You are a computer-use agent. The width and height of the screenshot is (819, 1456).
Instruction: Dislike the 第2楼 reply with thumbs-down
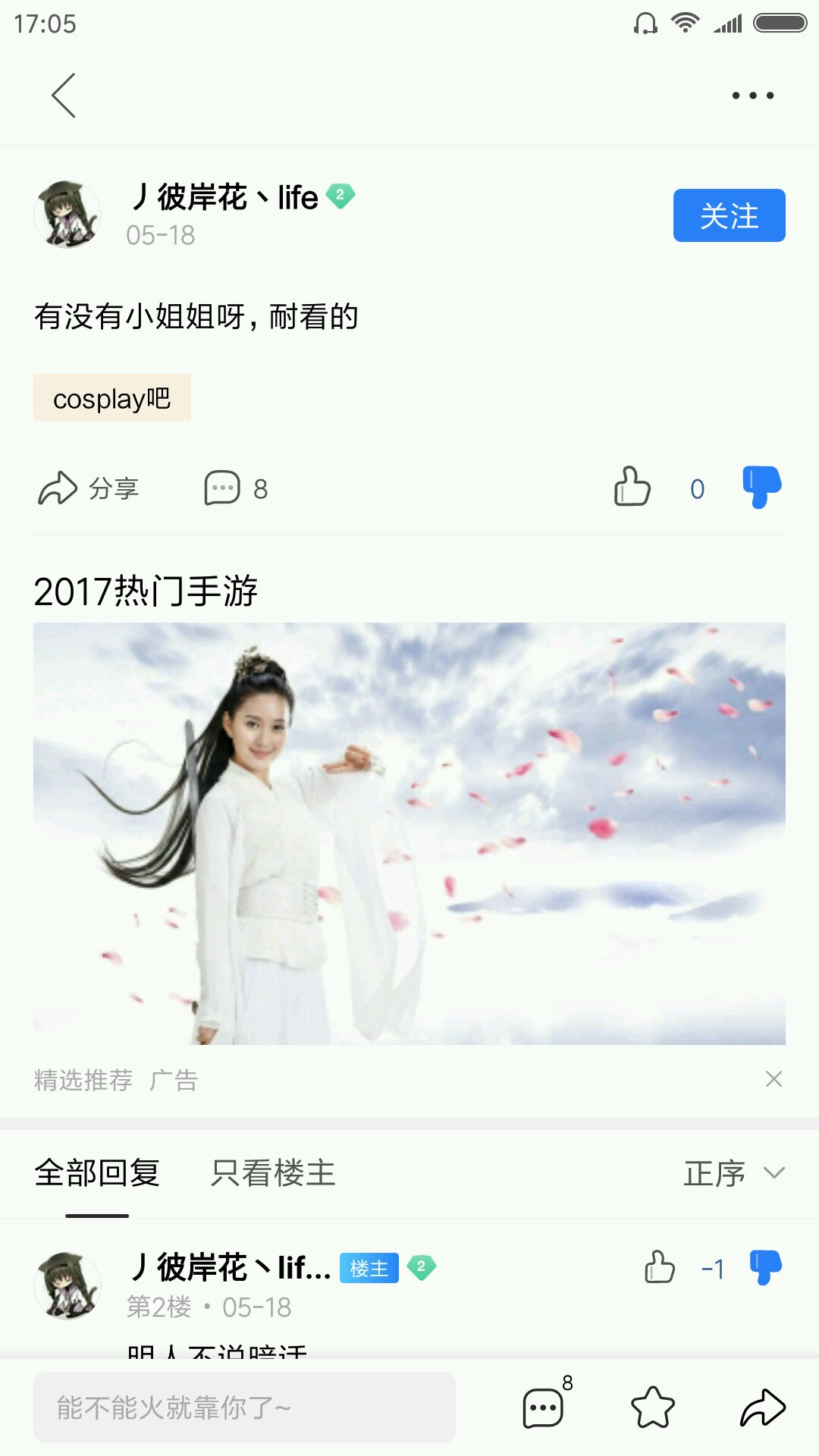(x=765, y=1267)
